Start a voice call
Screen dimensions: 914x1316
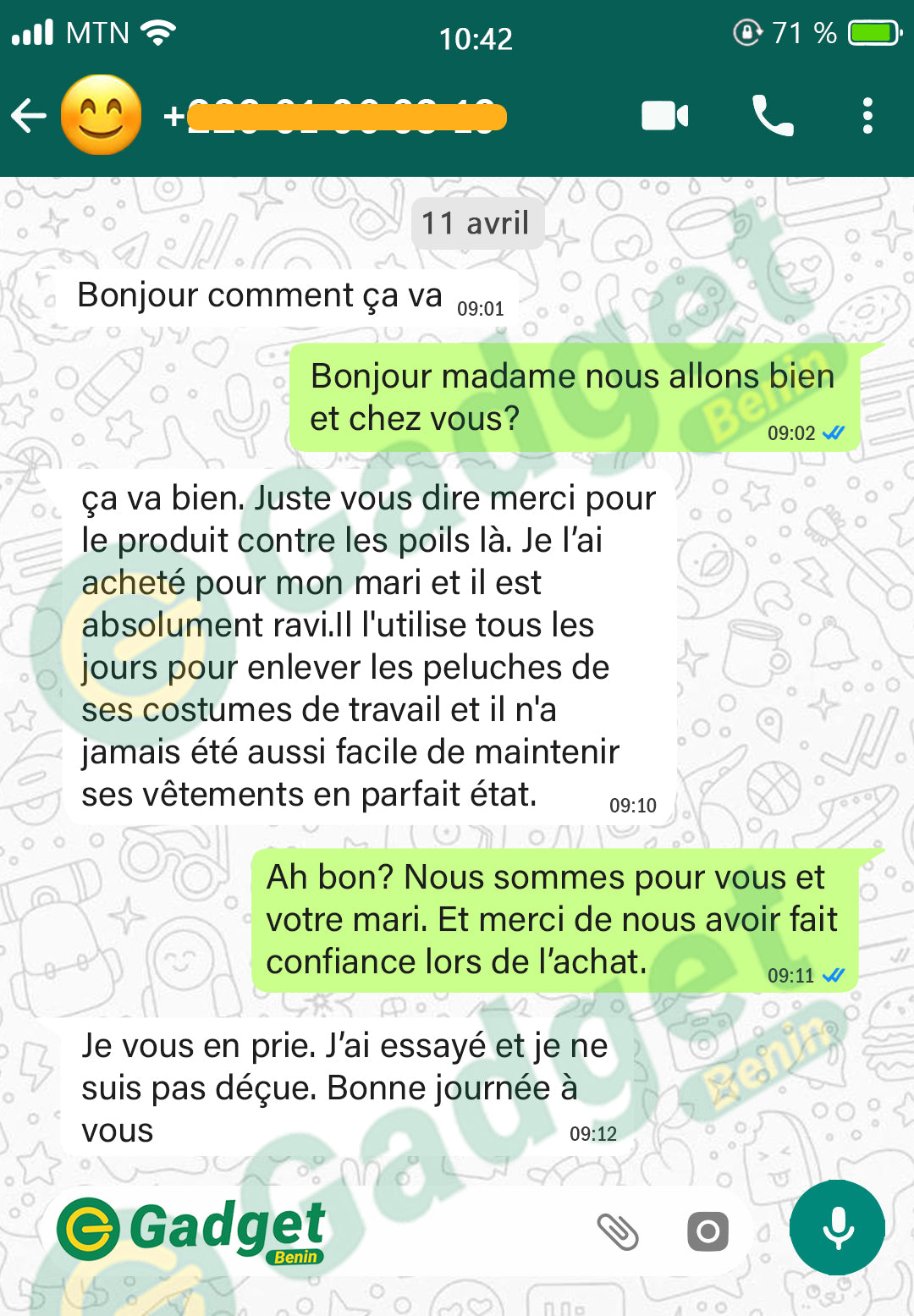[x=773, y=116]
